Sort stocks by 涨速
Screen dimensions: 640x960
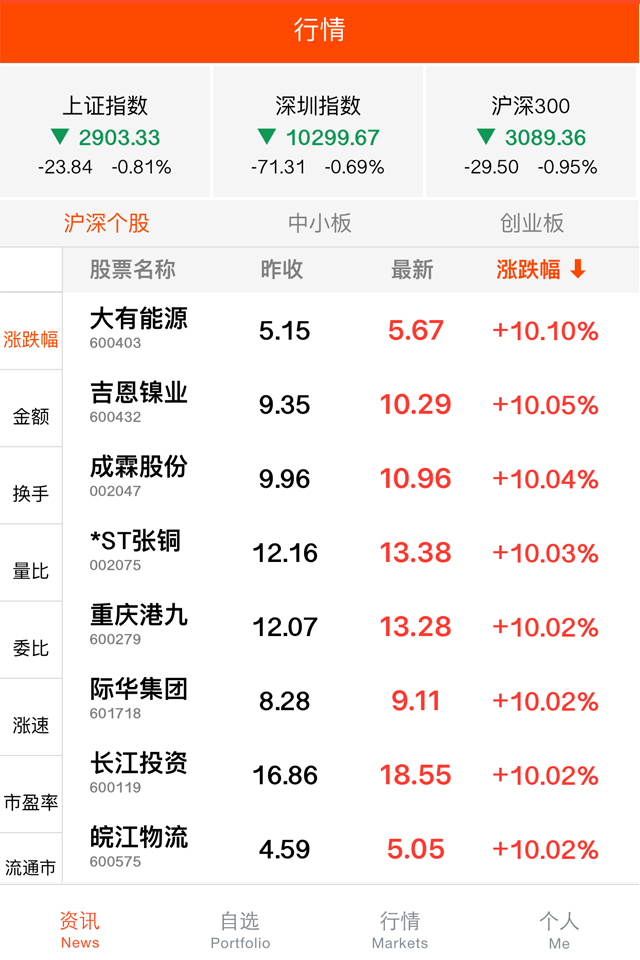tap(31, 725)
